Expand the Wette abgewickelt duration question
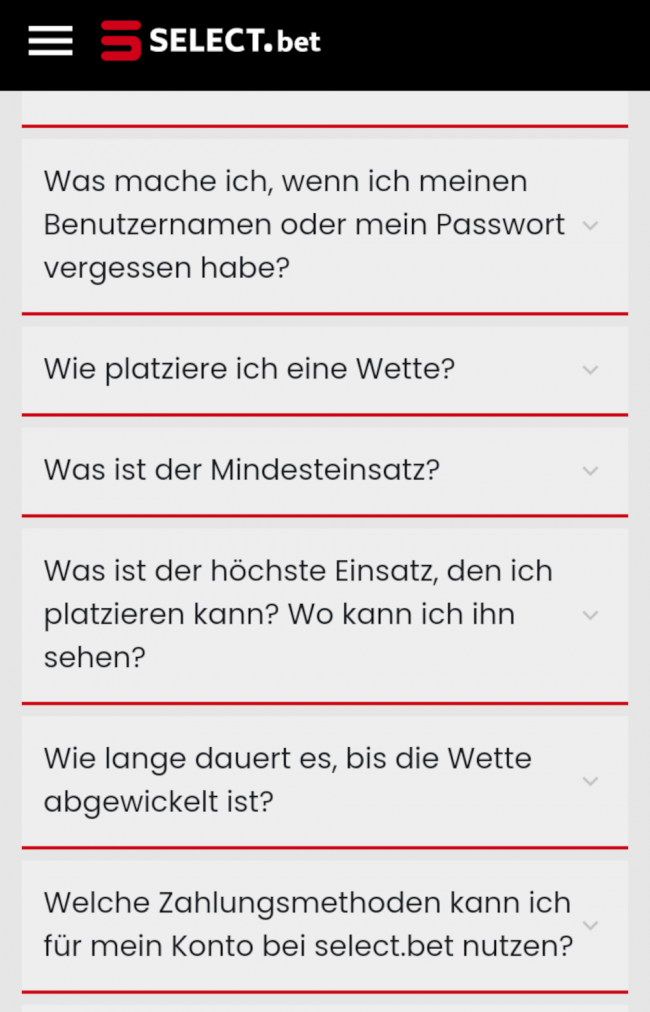The image size is (650, 1012). pos(324,780)
